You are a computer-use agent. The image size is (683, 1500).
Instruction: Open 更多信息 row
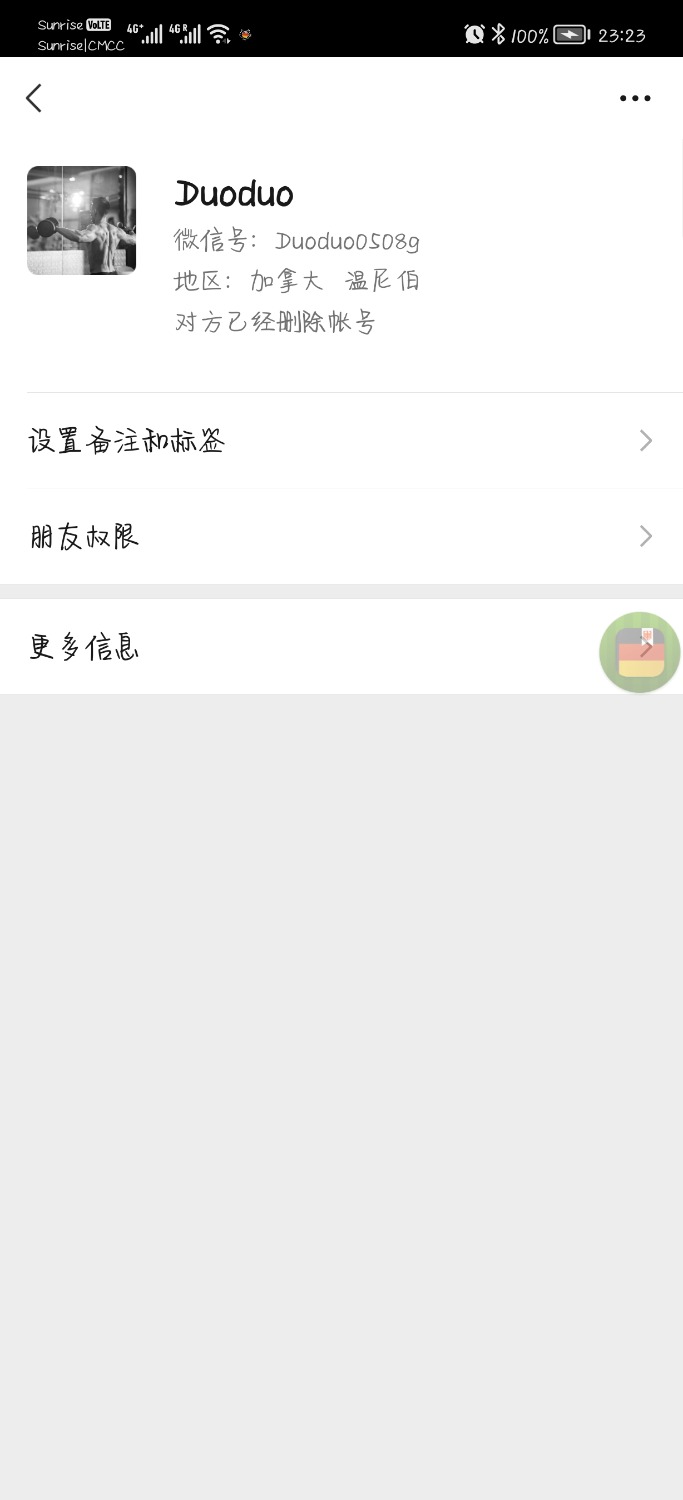(341, 647)
